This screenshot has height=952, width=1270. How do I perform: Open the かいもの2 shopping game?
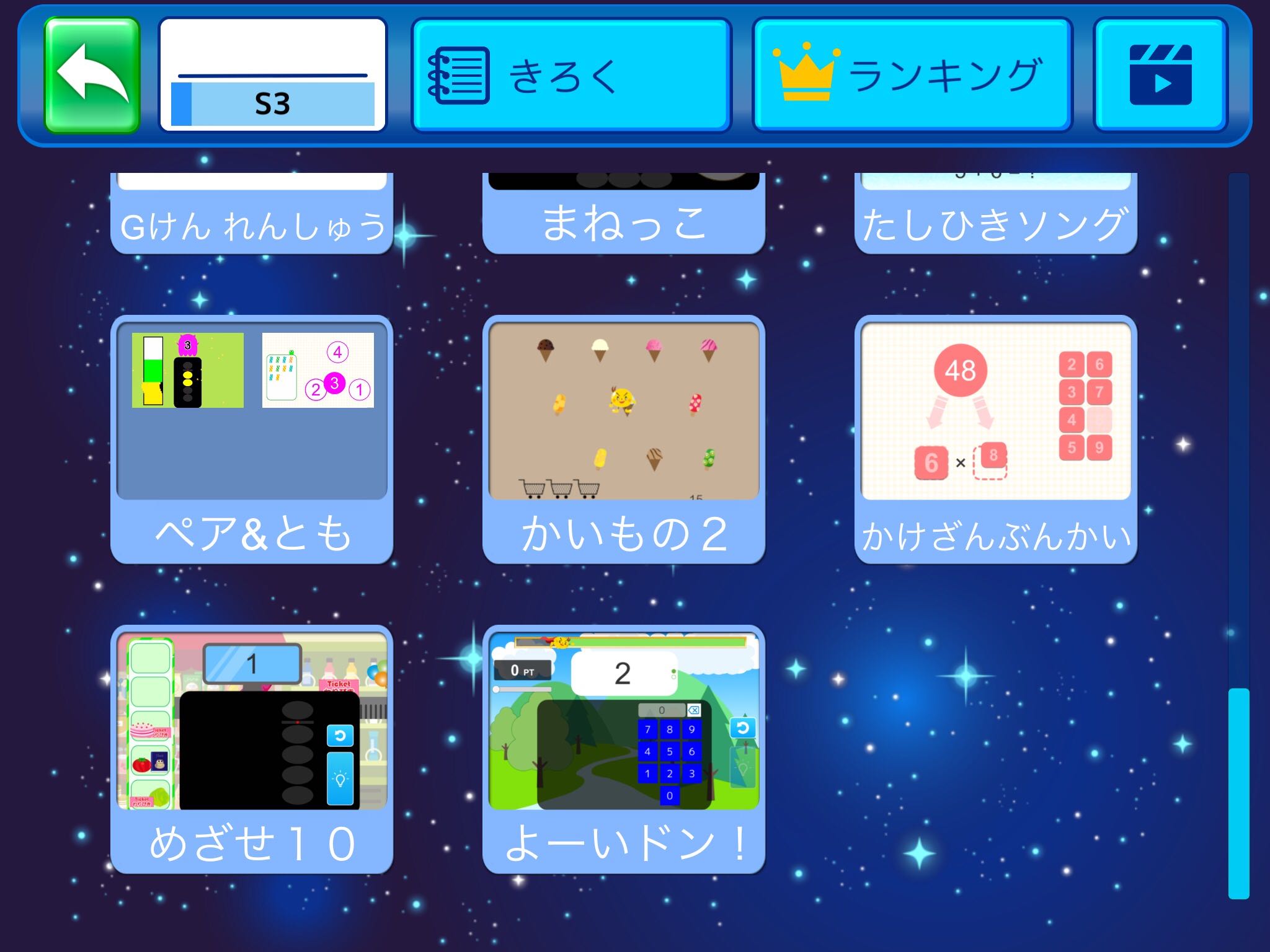(x=624, y=439)
